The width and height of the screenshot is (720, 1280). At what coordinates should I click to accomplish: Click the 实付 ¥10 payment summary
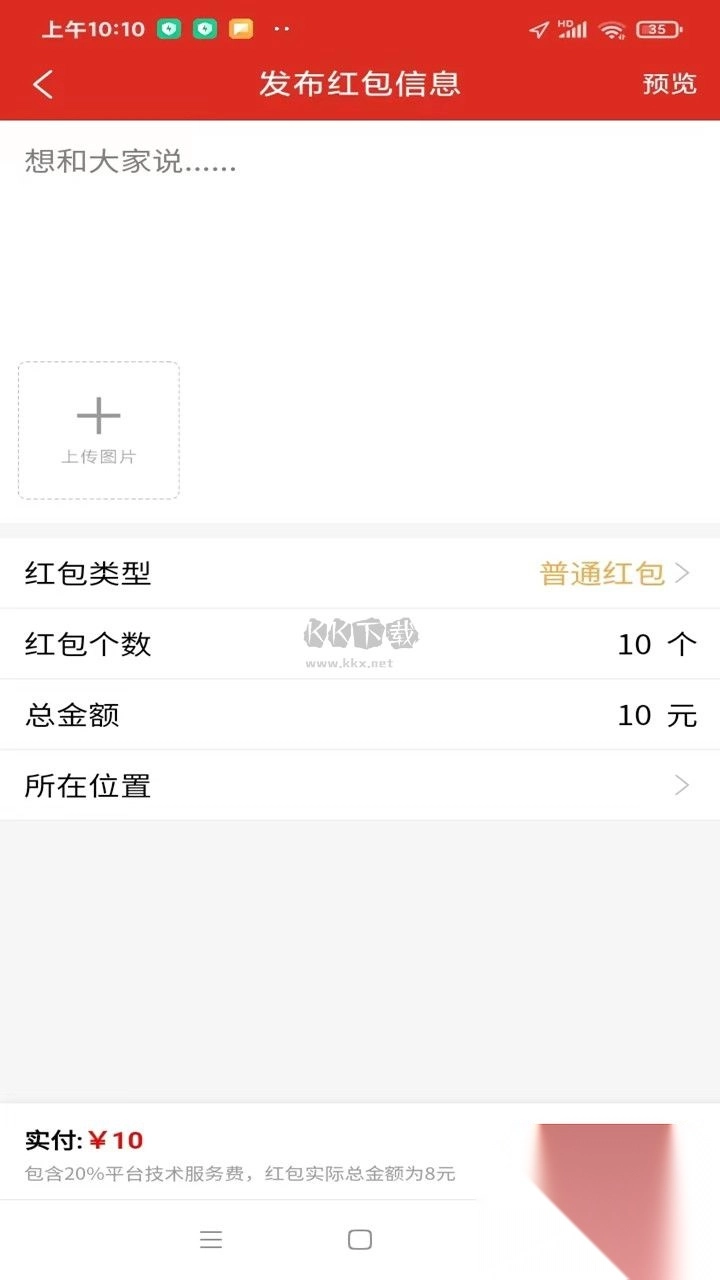[x=84, y=1140]
